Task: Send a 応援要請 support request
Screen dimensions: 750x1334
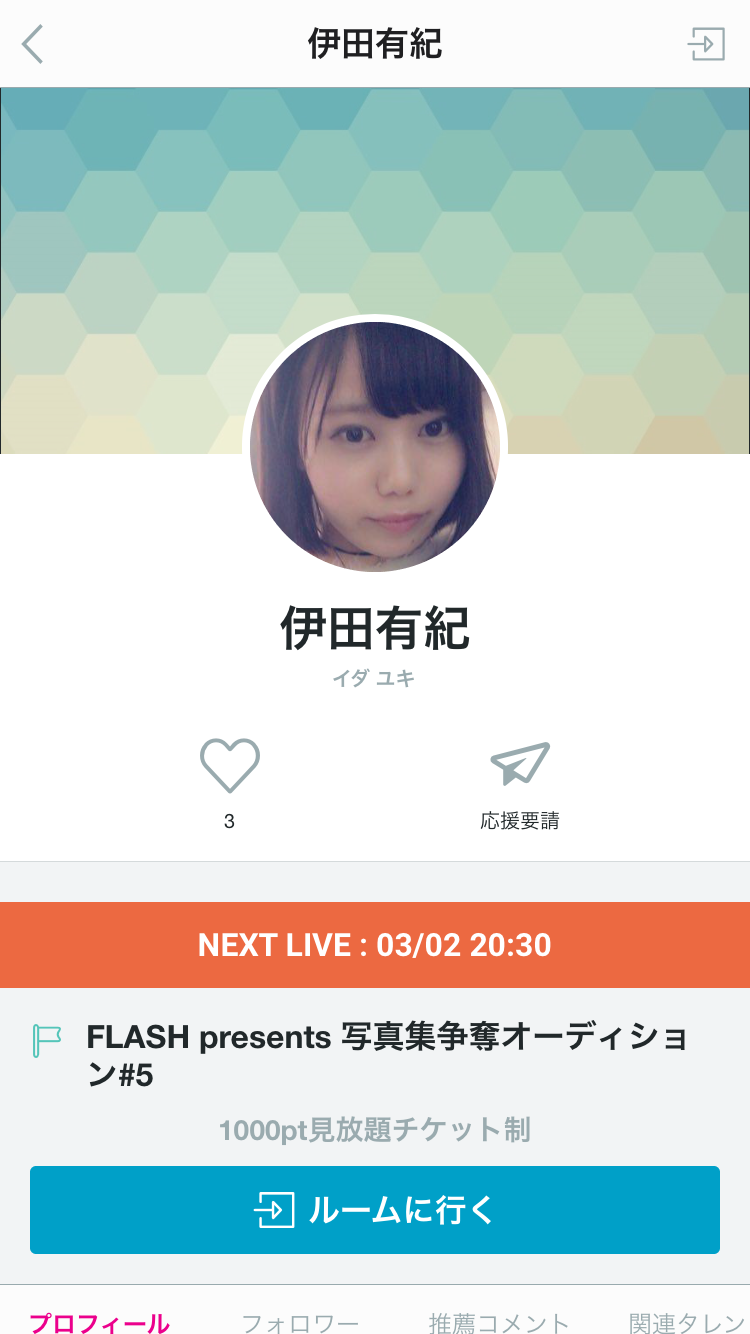Action: [x=520, y=768]
